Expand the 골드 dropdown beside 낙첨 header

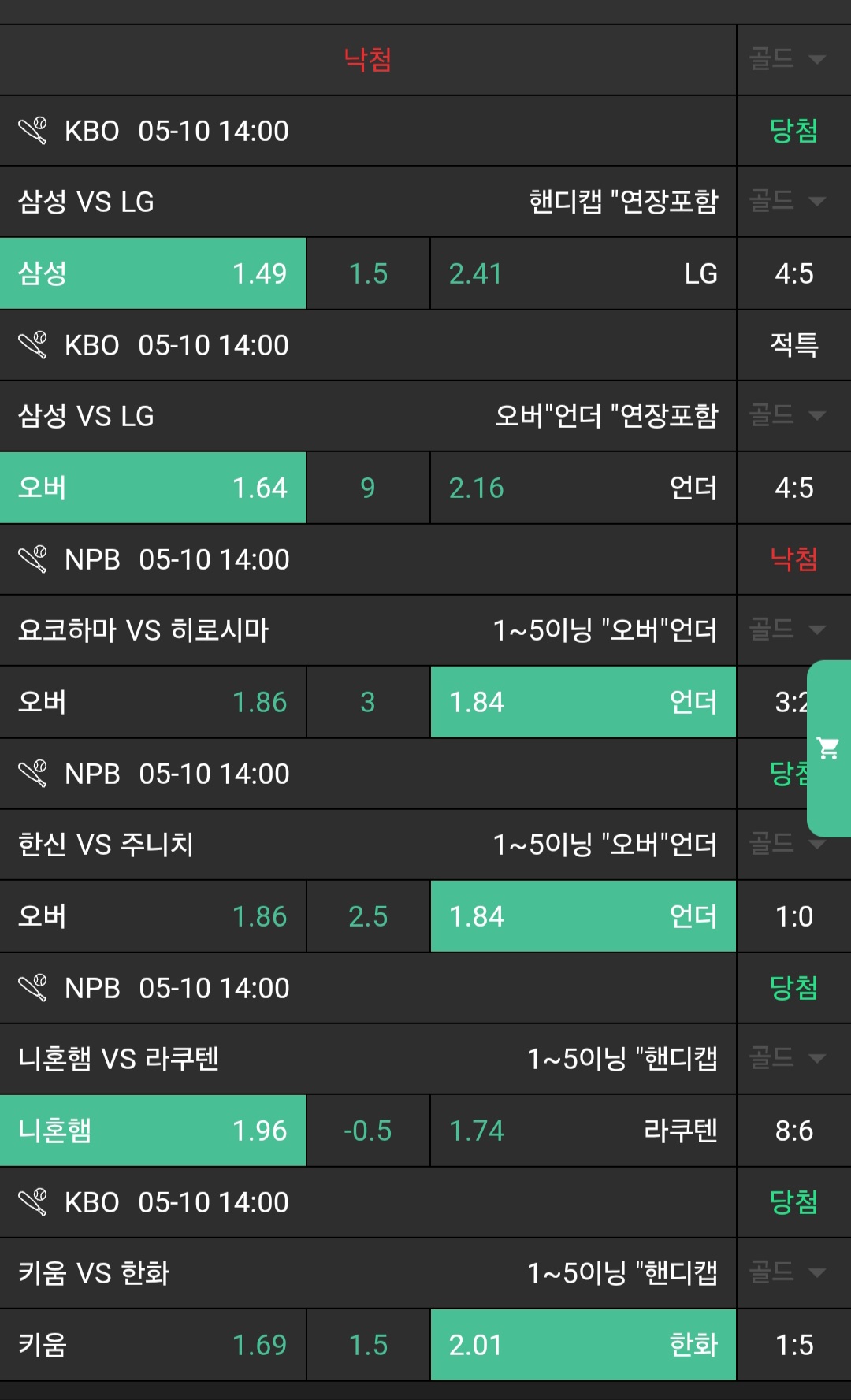tap(786, 59)
